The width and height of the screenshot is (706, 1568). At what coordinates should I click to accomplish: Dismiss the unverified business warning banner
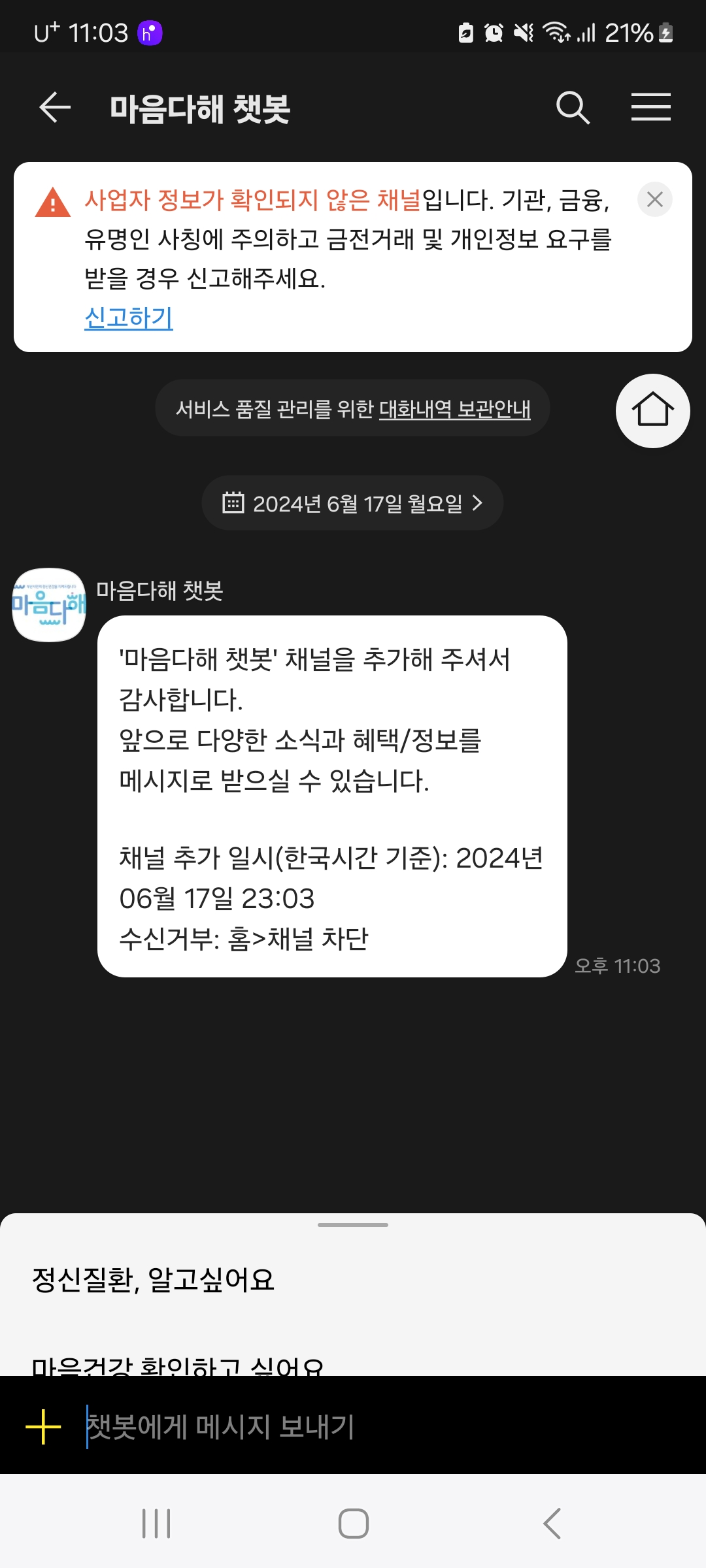654,199
